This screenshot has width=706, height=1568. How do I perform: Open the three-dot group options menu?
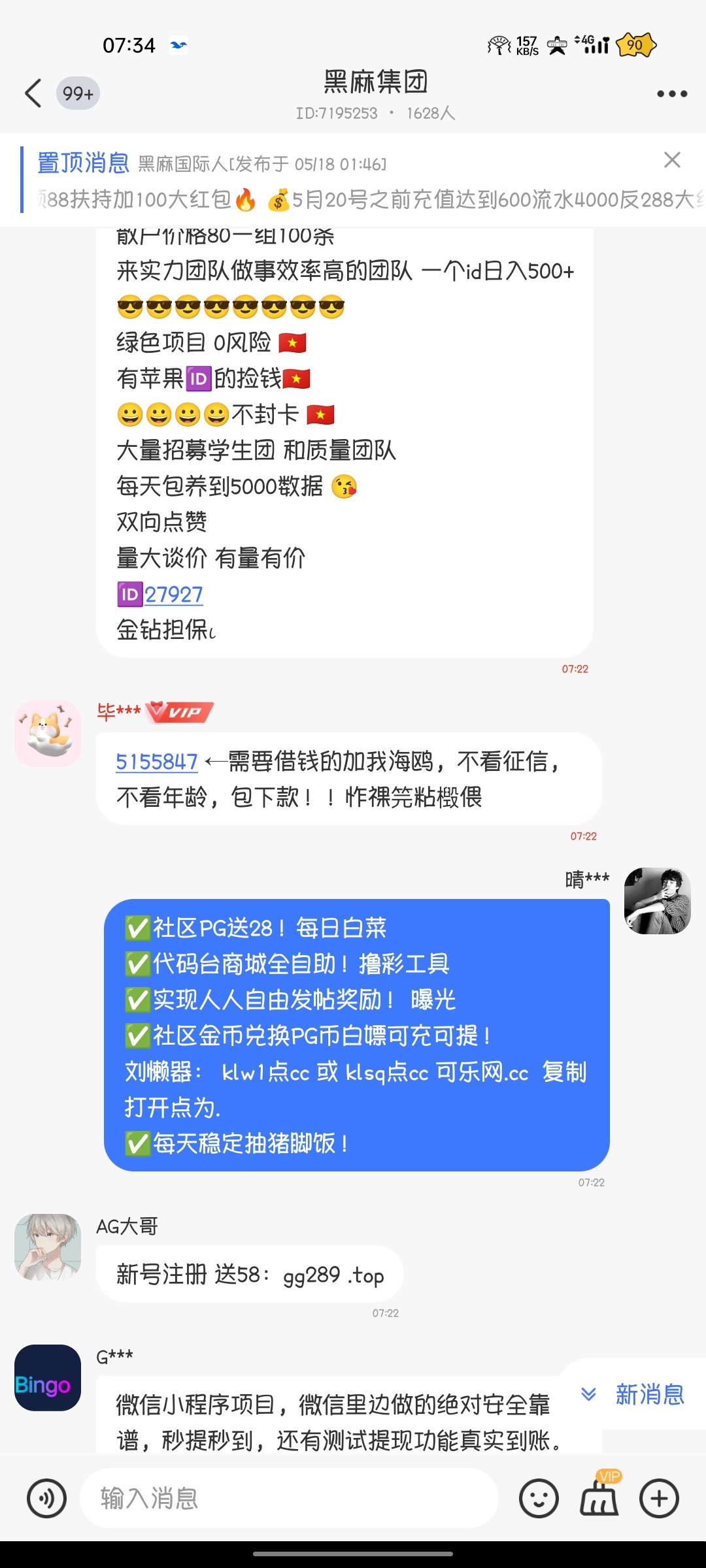[x=671, y=93]
